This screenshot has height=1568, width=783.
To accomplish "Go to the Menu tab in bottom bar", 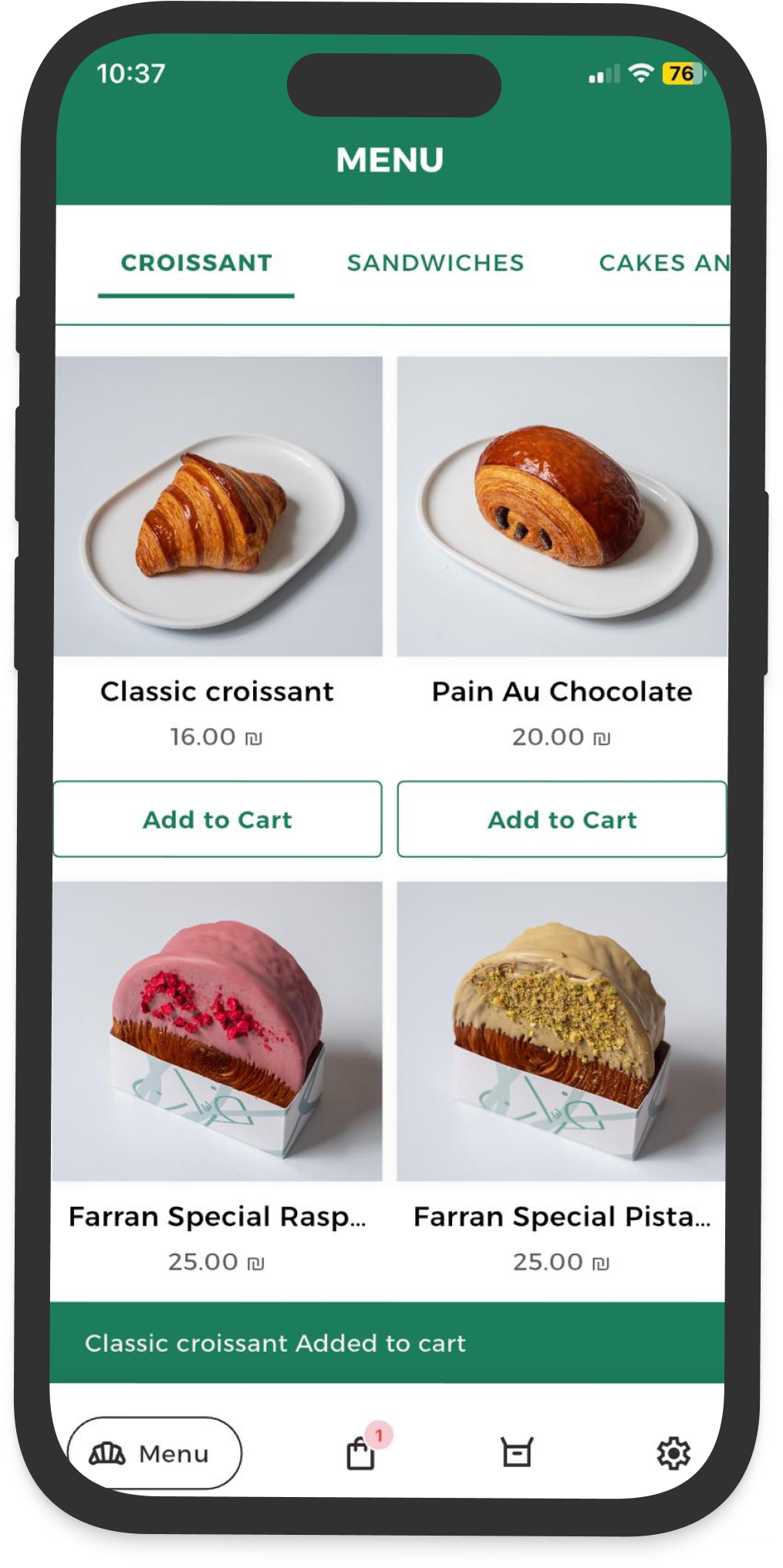I will pos(154,1453).
